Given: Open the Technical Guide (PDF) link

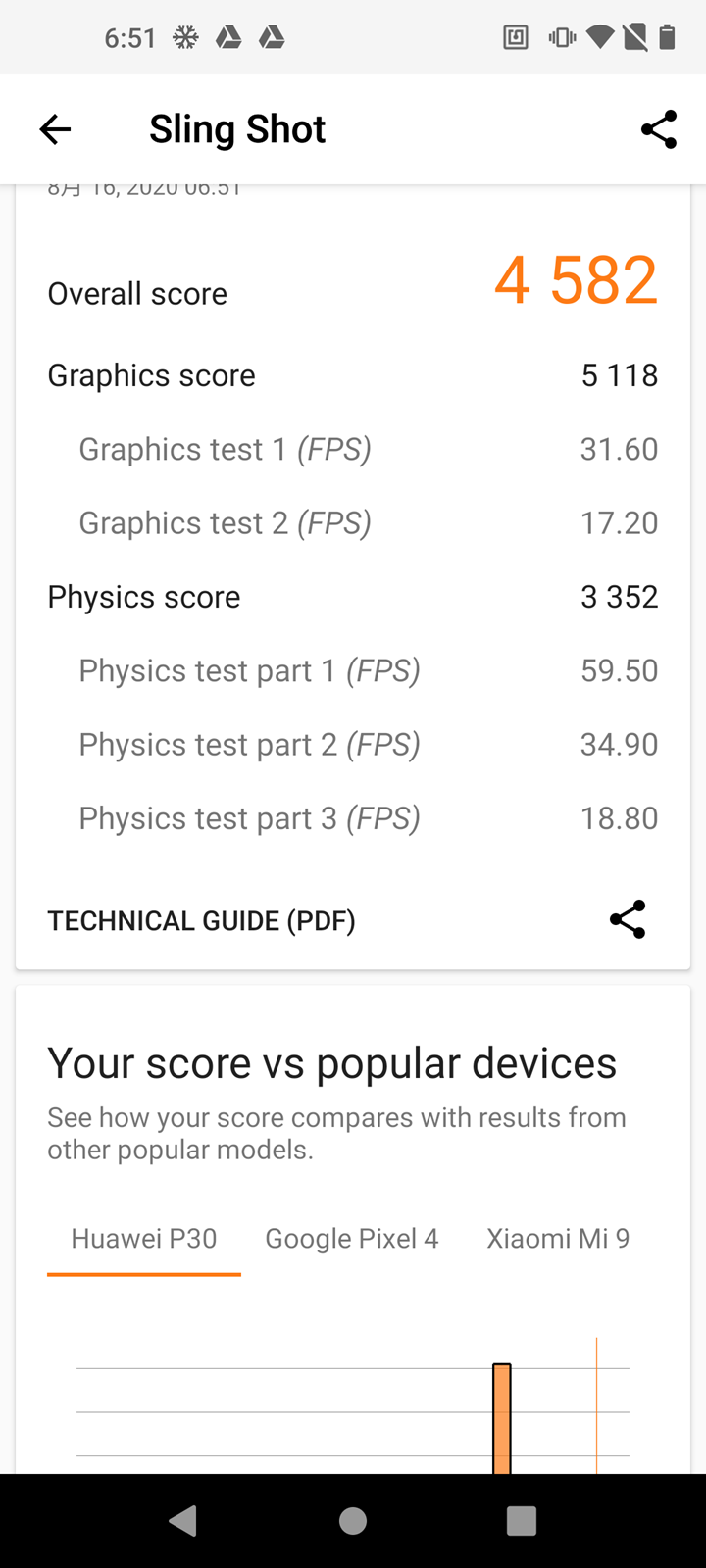Looking at the screenshot, I should pyautogui.click(x=201, y=921).
